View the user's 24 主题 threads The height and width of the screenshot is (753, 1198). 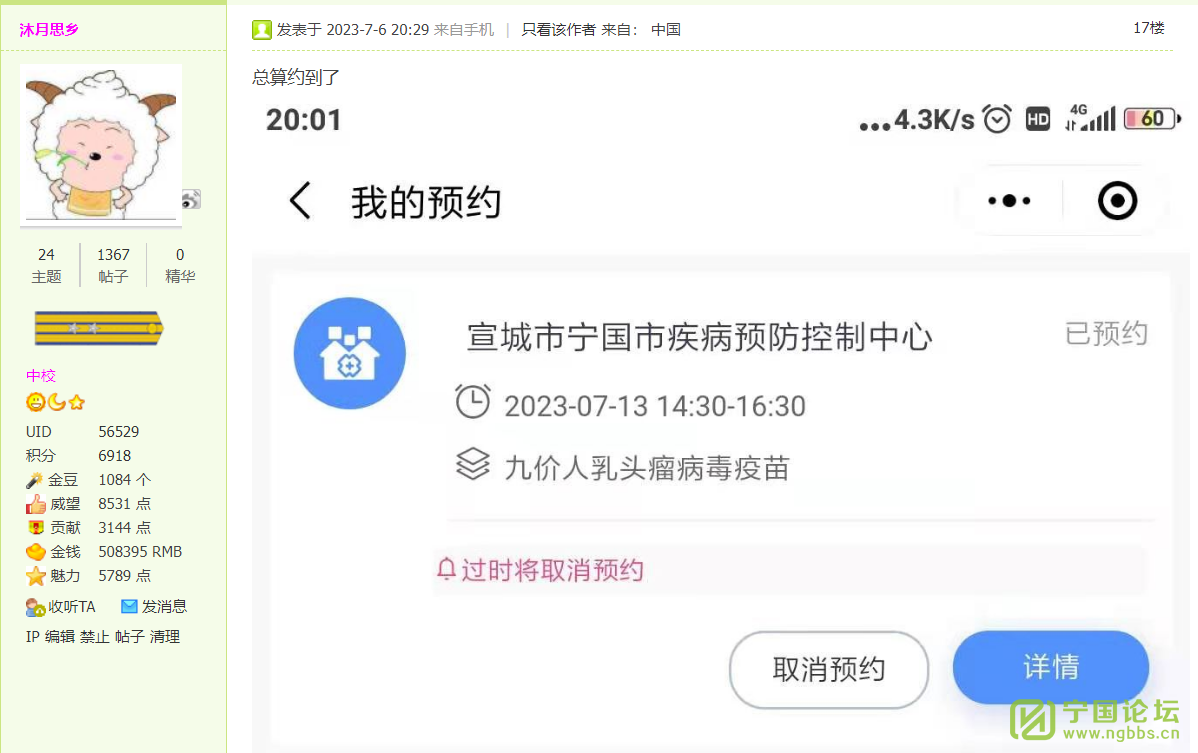click(x=46, y=265)
